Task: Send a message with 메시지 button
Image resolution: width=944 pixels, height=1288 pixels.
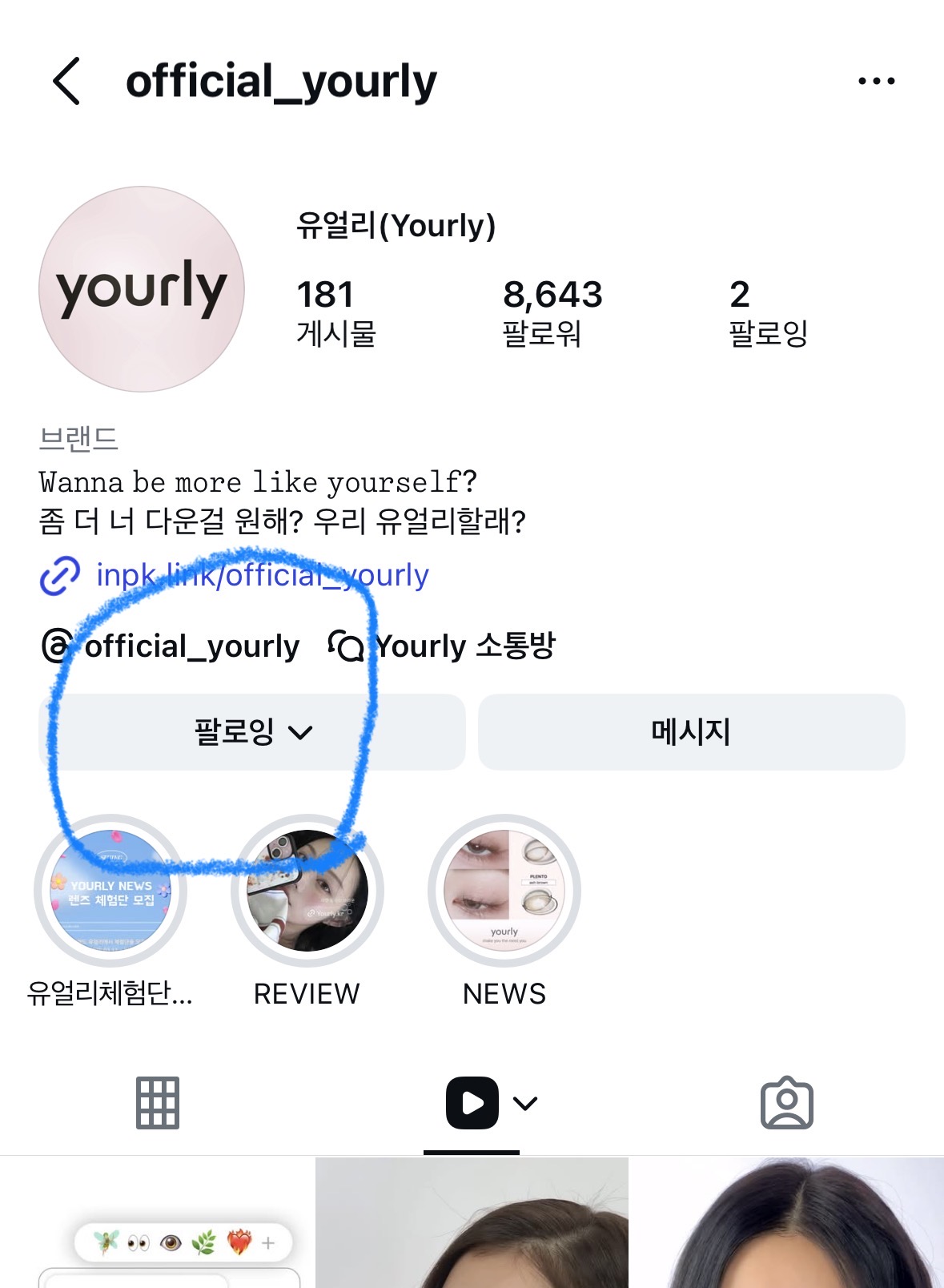Action: (691, 732)
